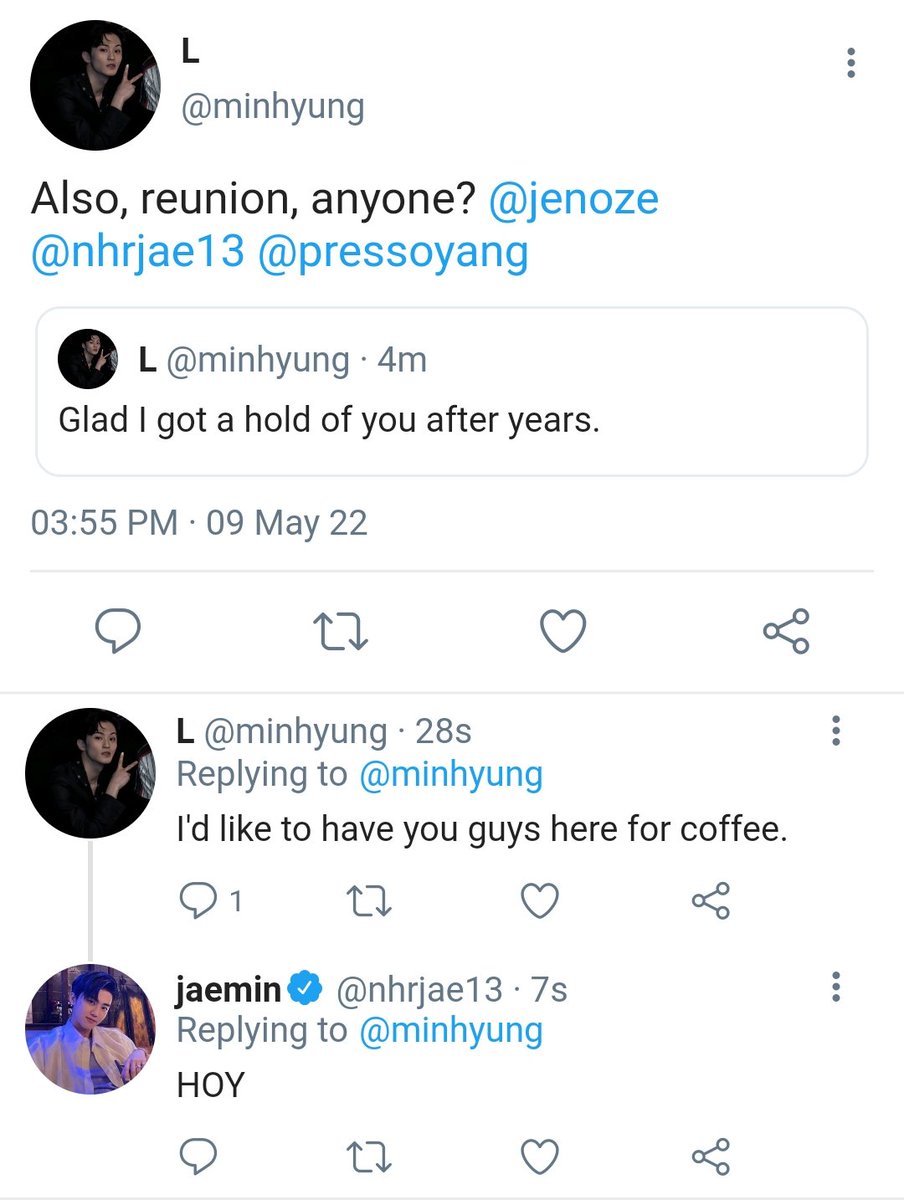Open overflow menu on the coffee reply
Viewport: 904px width, 1200px height.
point(835,731)
